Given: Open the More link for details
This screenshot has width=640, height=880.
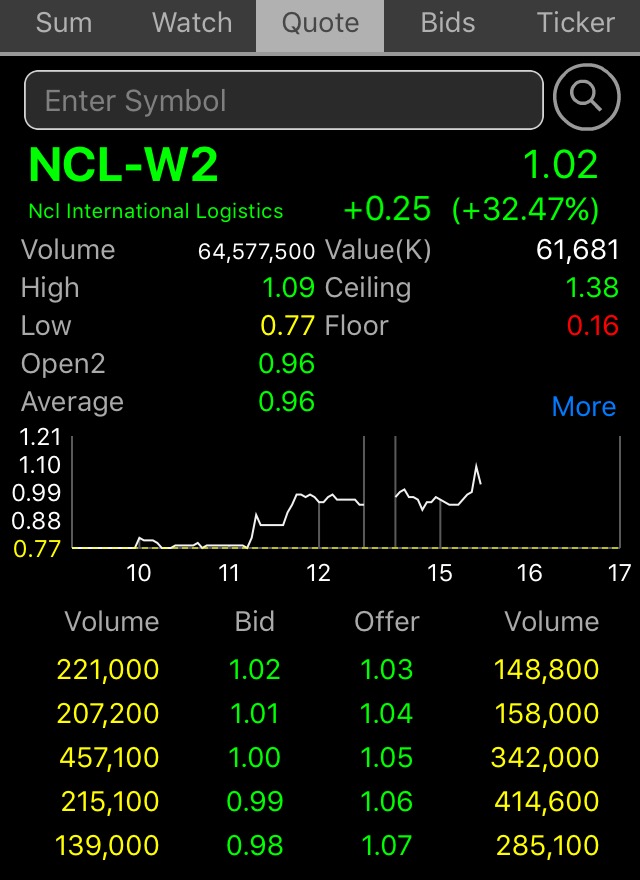Looking at the screenshot, I should click(x=584, y=406).
